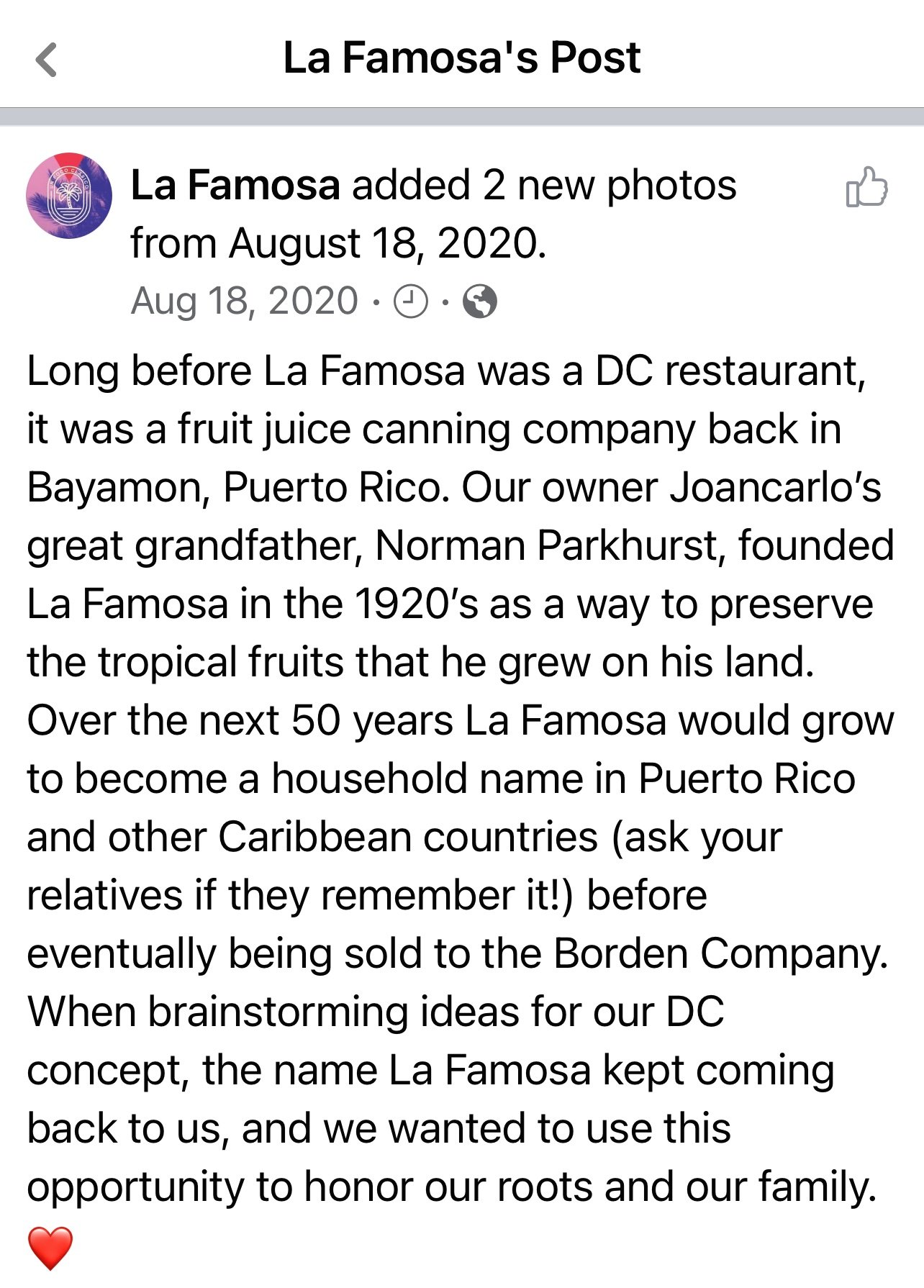Image resolution: width=924 pixels, height=1288 pixels.
Task: Like the La Famosa page
Action: (866, 188)
